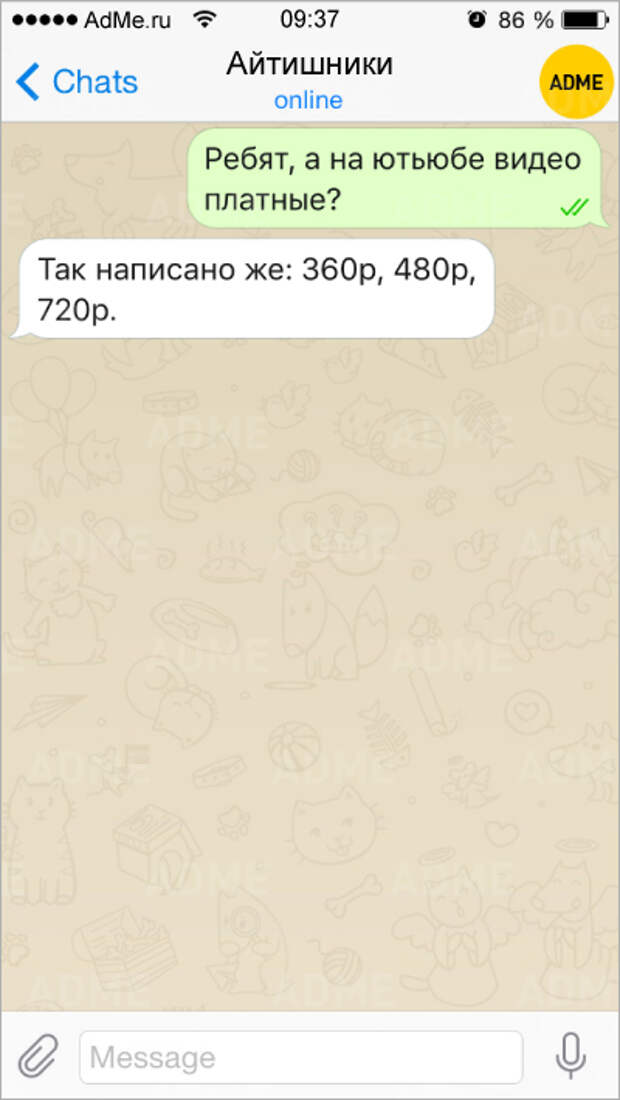Tap the paperclip attach icon

[x=38, y=1057]
